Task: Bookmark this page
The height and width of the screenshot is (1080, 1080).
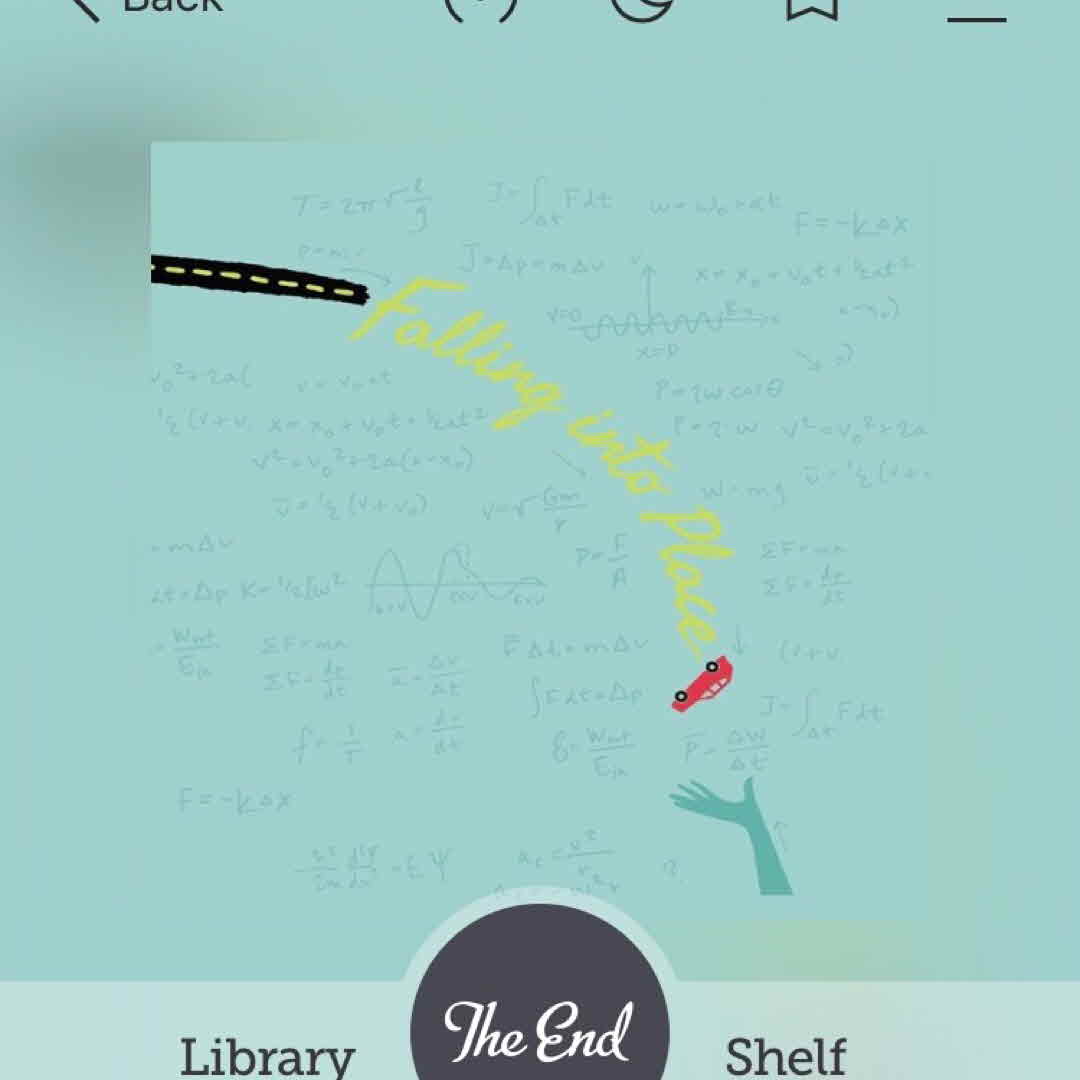Action: click(810, 6)
